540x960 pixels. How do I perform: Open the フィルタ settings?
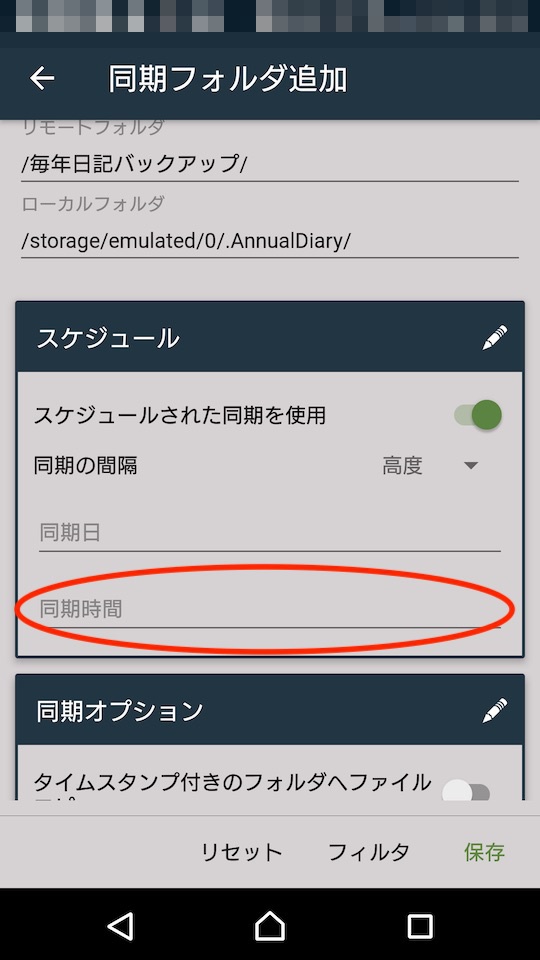click(369, 852)
